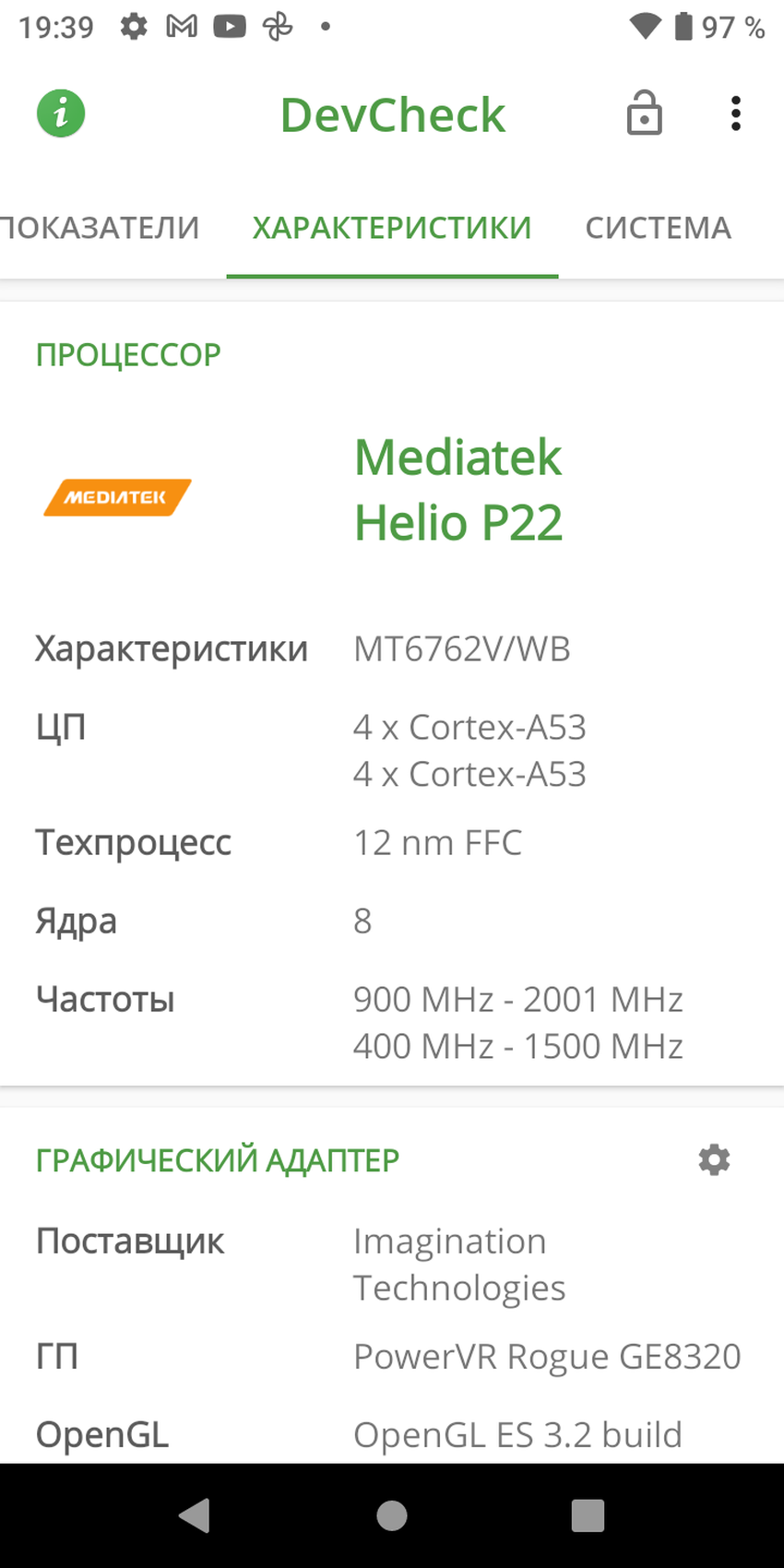The width and height of the screenshot is (784, 1568).
Task: Open the three-dot overflow menu
Action: click(735, 114)
